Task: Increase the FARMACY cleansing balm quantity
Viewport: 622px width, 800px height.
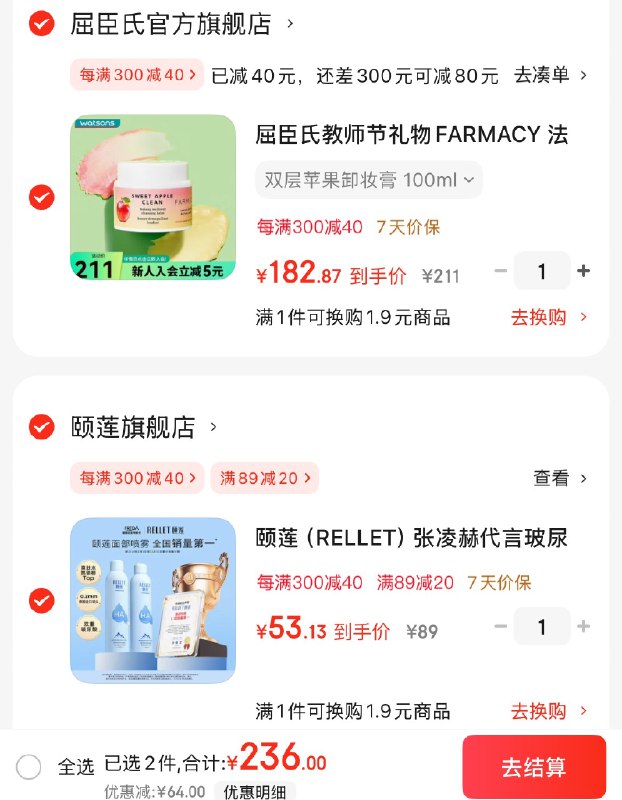Action: pyautogui.click(x=584, y=271)
